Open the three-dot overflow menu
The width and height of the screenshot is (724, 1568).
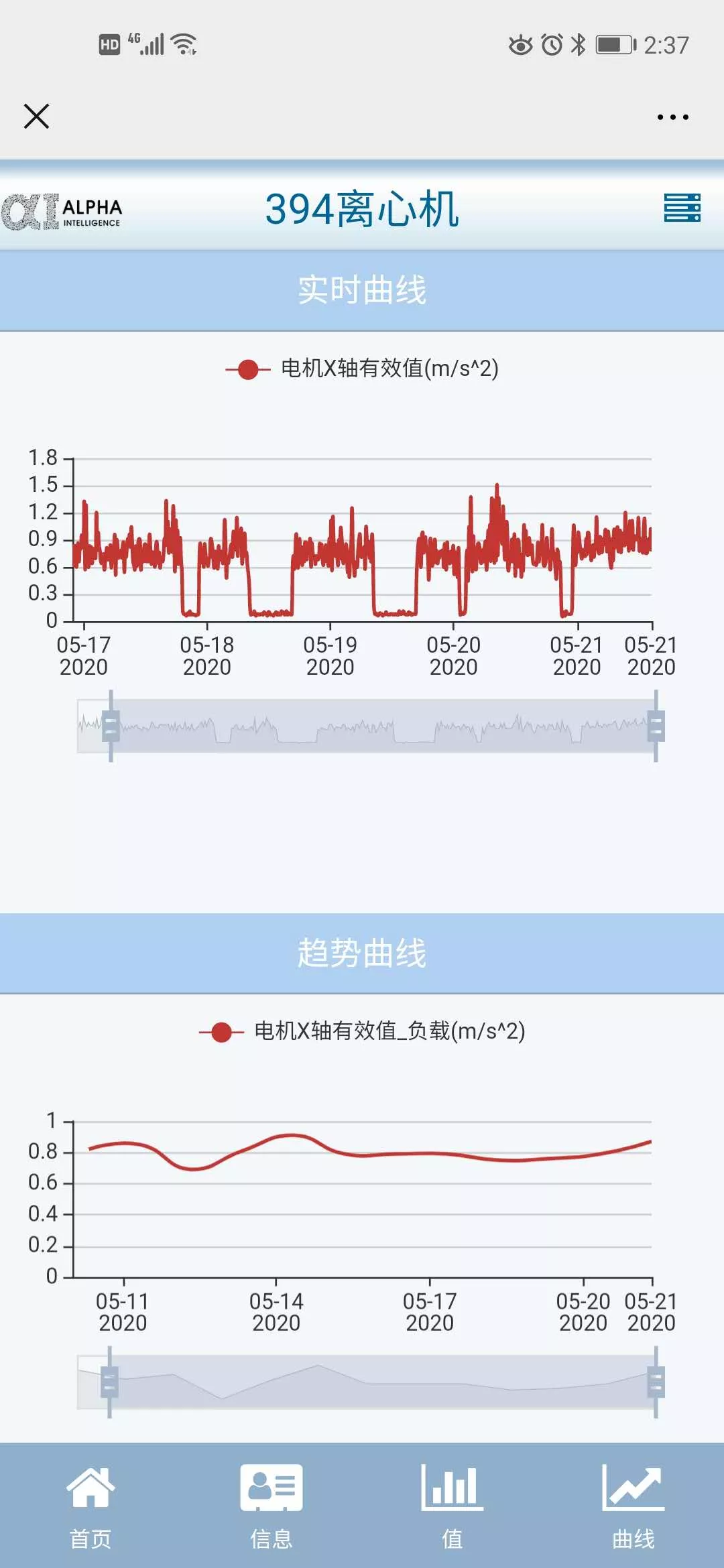[x=672, y=117]
